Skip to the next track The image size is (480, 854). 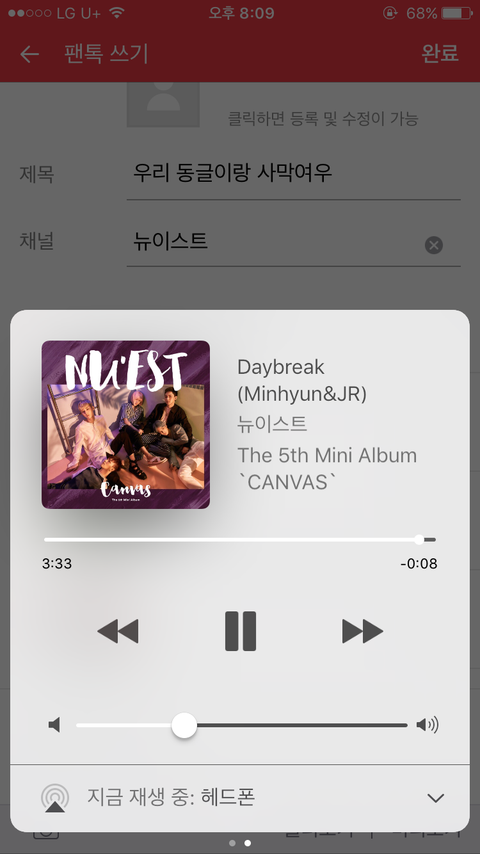[x=362, y=631]
